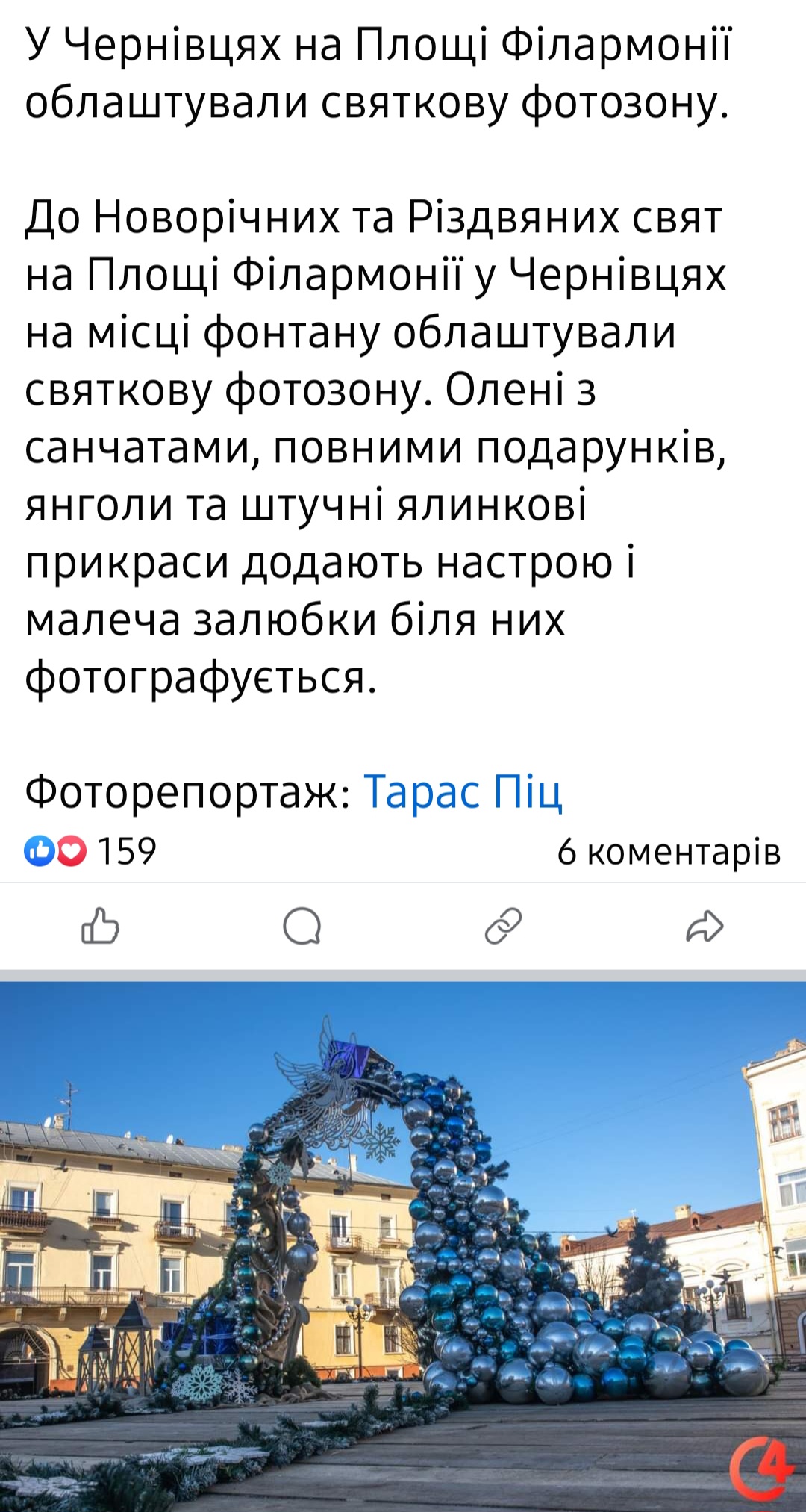Open the comment bubble icon
806x1512 pixels.
point(302,927)
